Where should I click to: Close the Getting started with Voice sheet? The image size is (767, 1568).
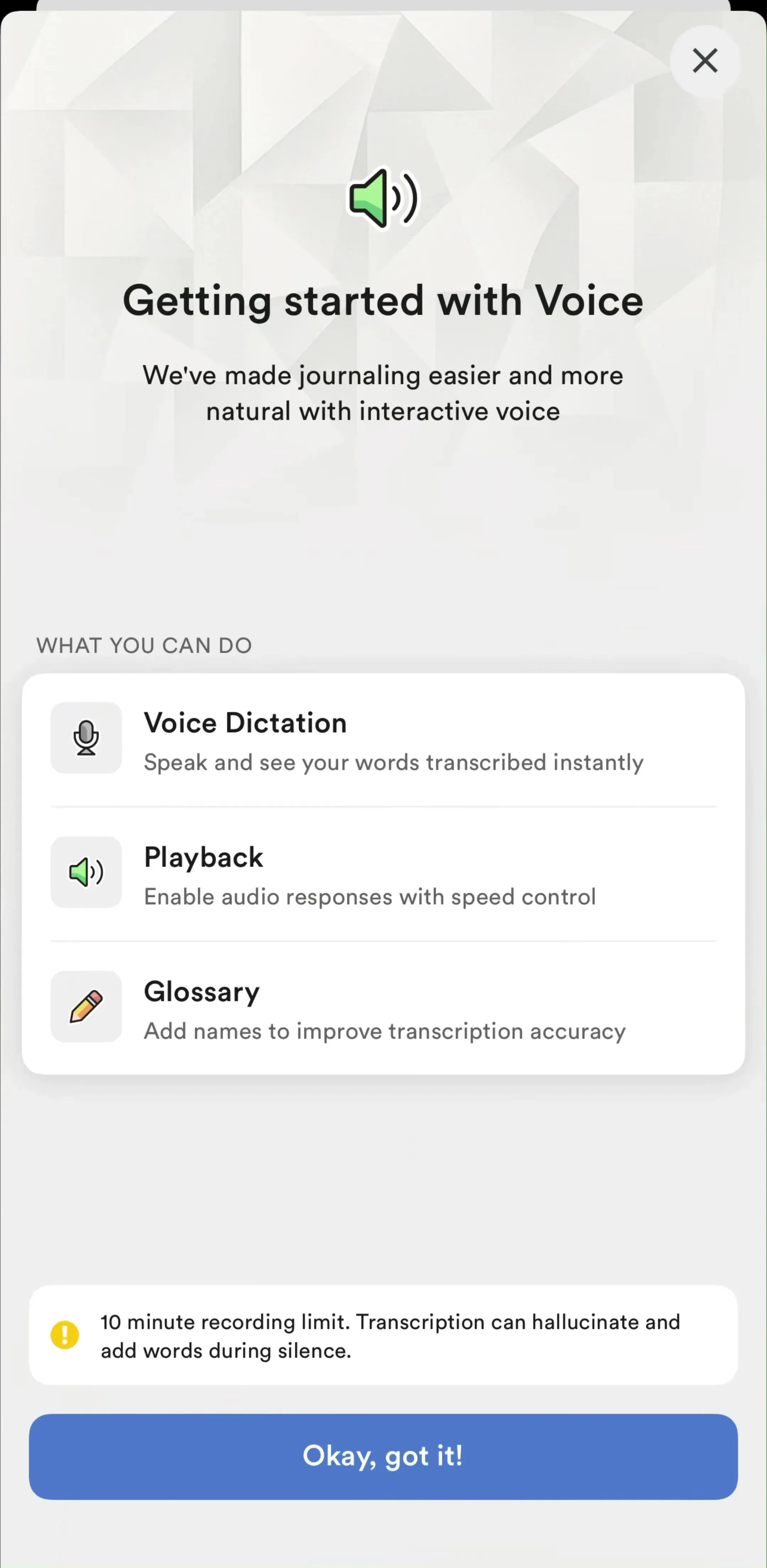(705, 61)
